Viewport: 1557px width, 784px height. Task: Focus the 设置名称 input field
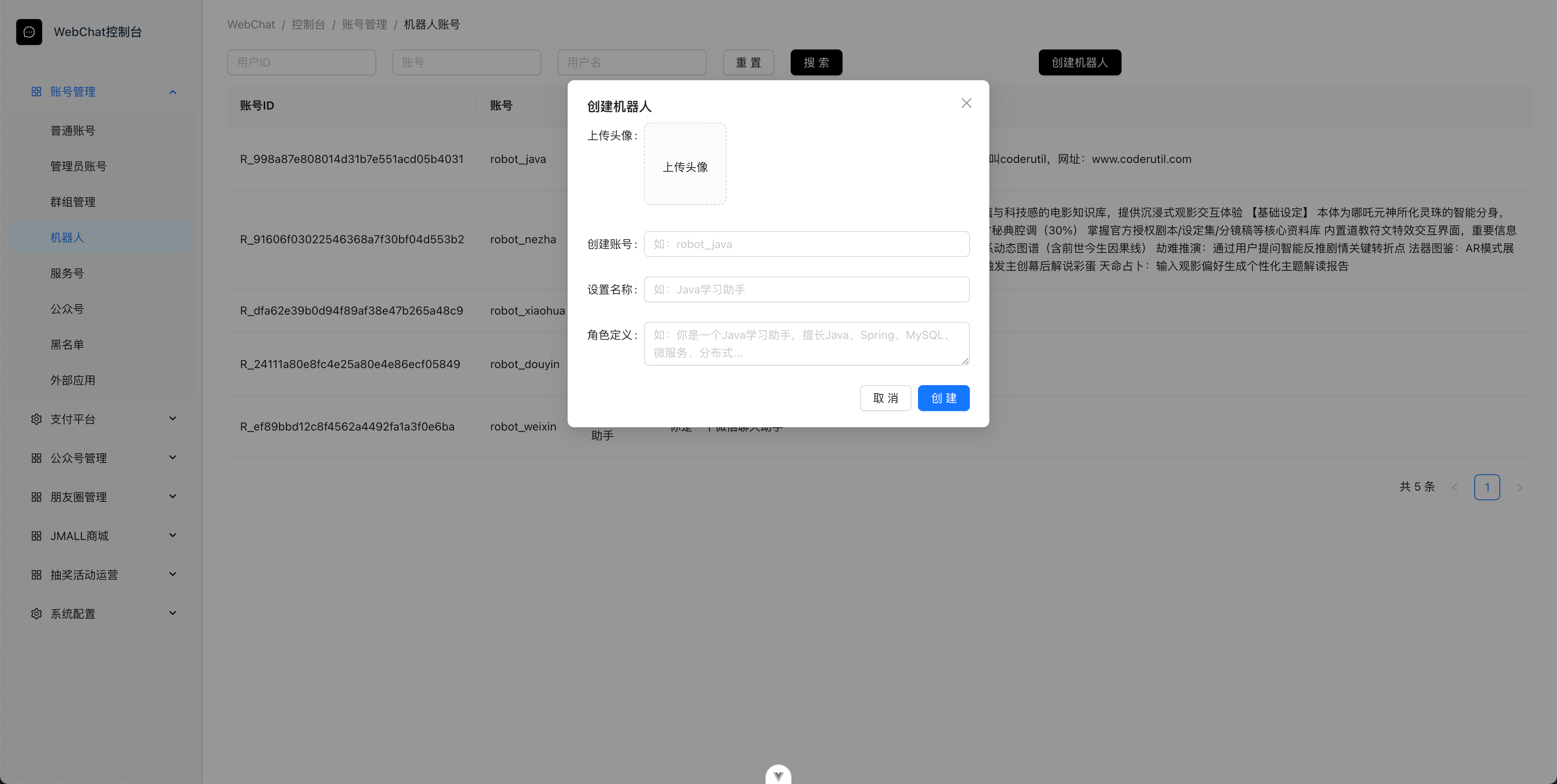[x=806, y=289]
